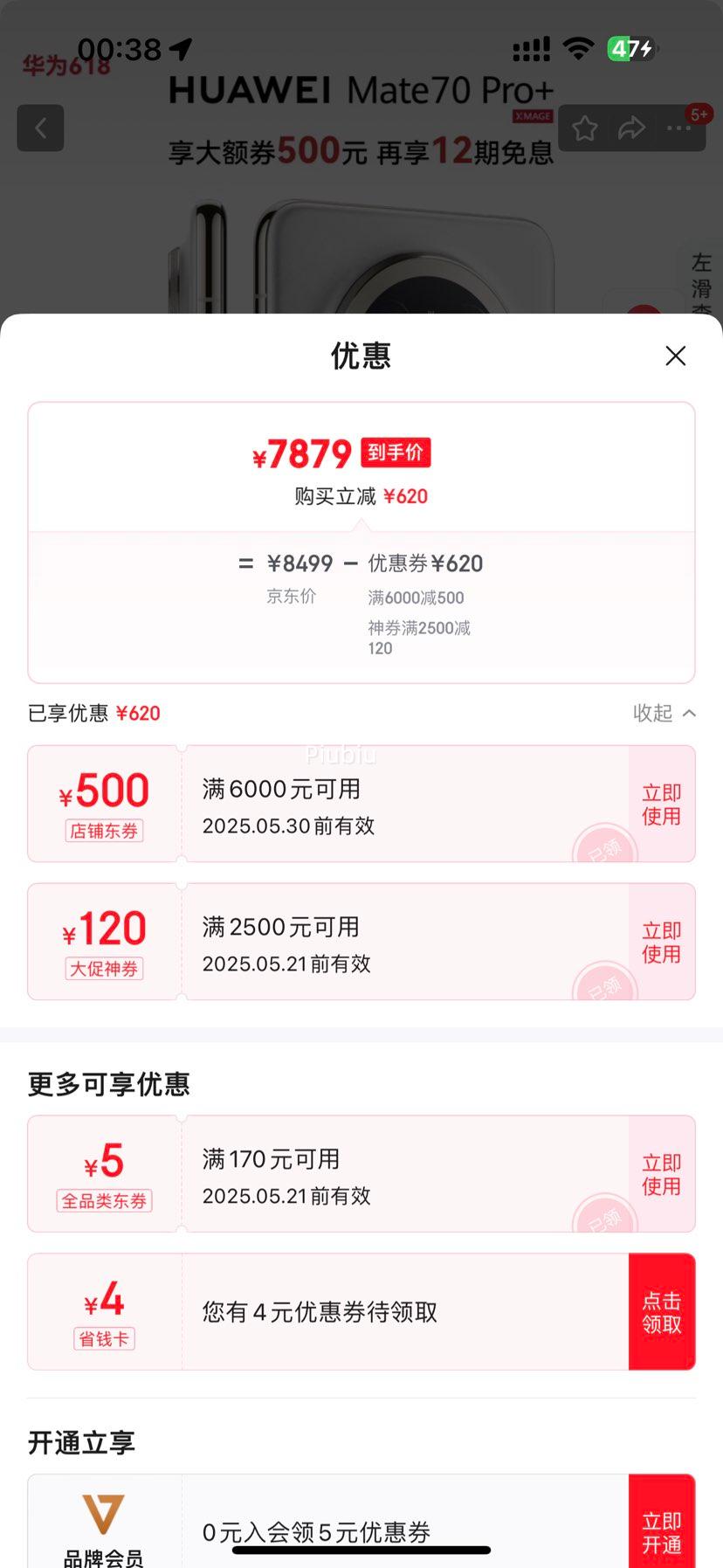Tap the location arrow beside the clock
Viewport: 723px width, 1568px height.
(181, 50)
